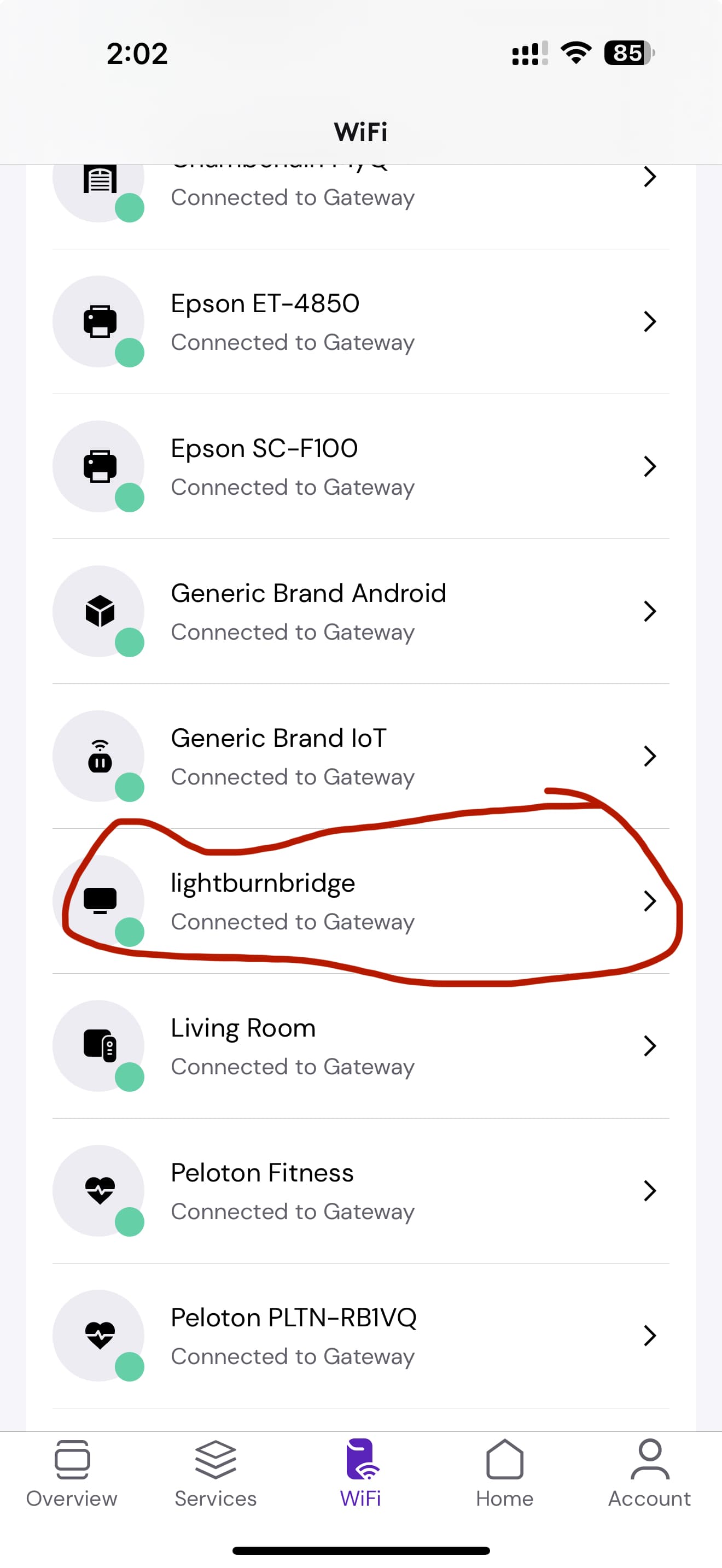Image resolution: width=722 pixels, height=1568 pixels.
Task: Open Peloton Fitness device details
Action: tap(360, 1191)
